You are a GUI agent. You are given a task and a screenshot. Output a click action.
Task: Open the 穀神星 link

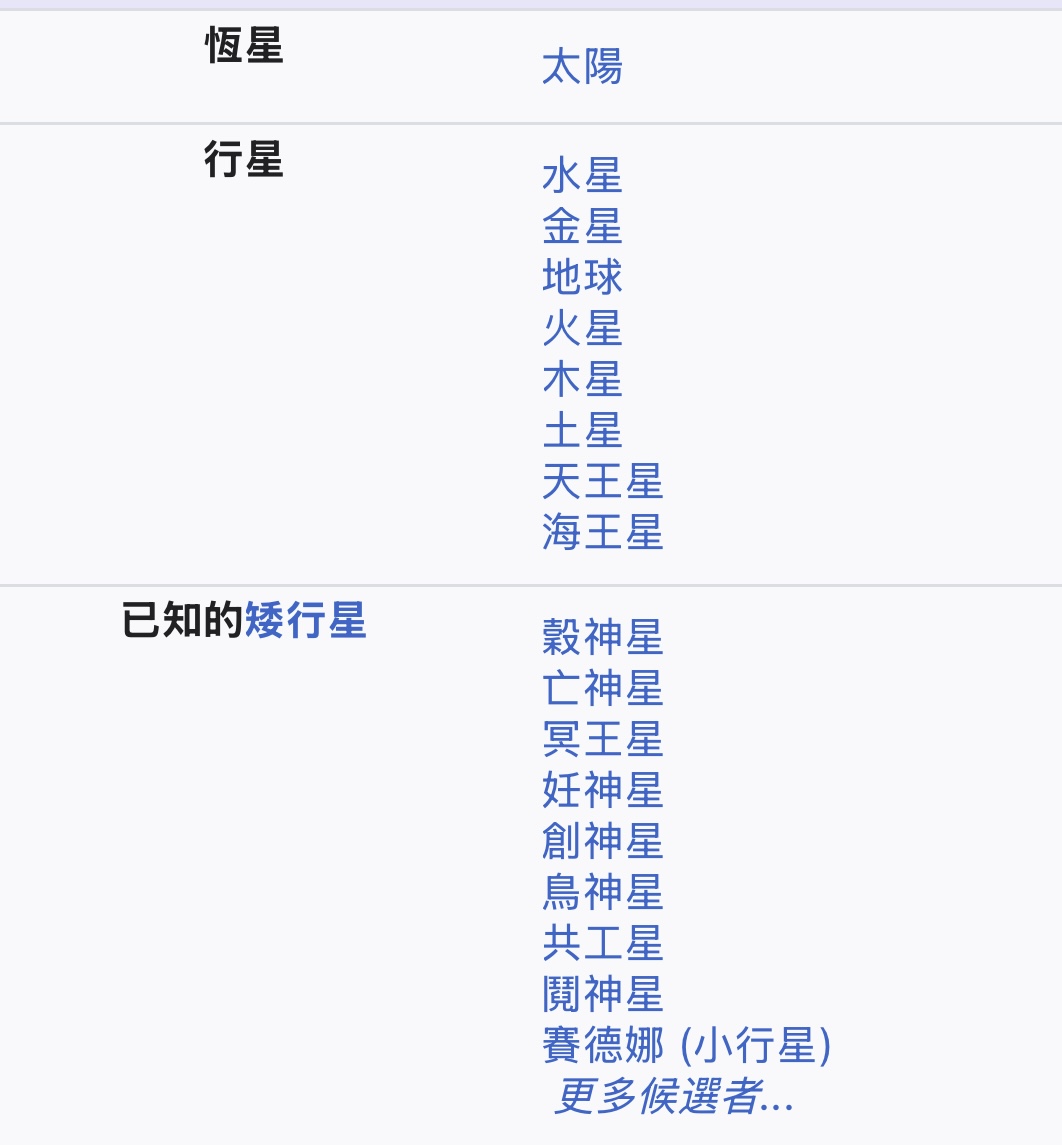(602, 637)
